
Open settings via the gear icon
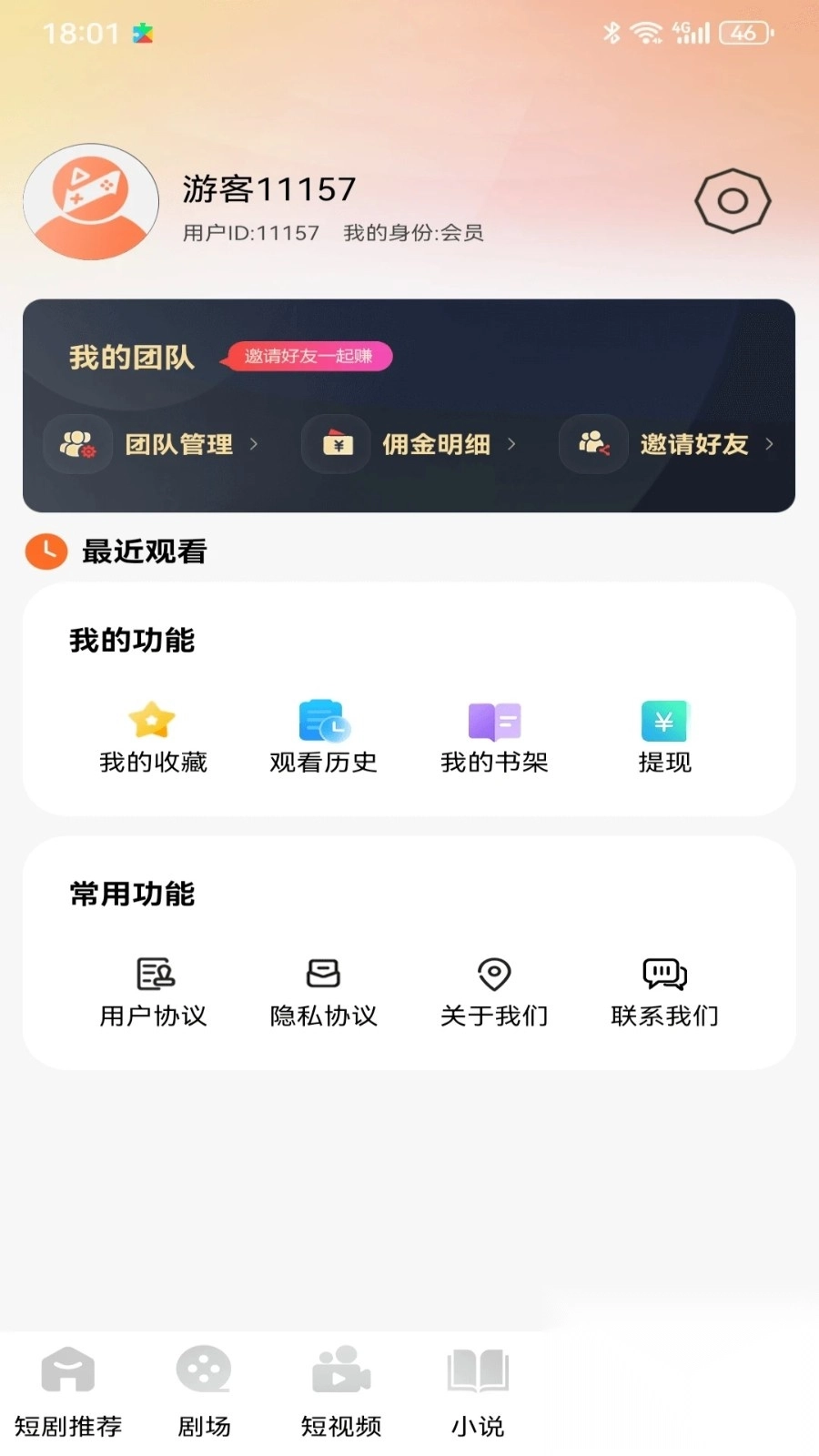733,201
